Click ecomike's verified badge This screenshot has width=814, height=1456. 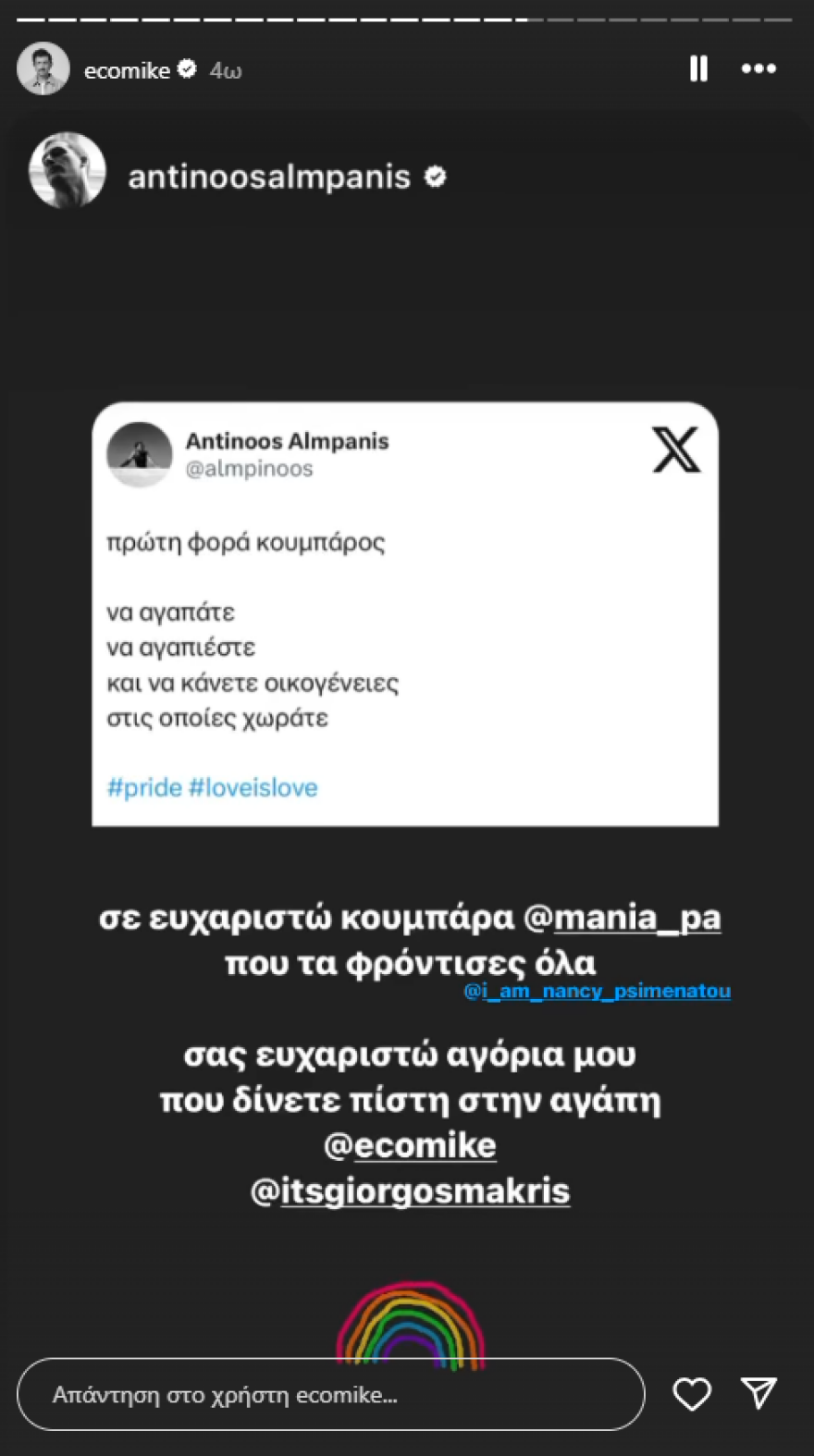[188, 68]
